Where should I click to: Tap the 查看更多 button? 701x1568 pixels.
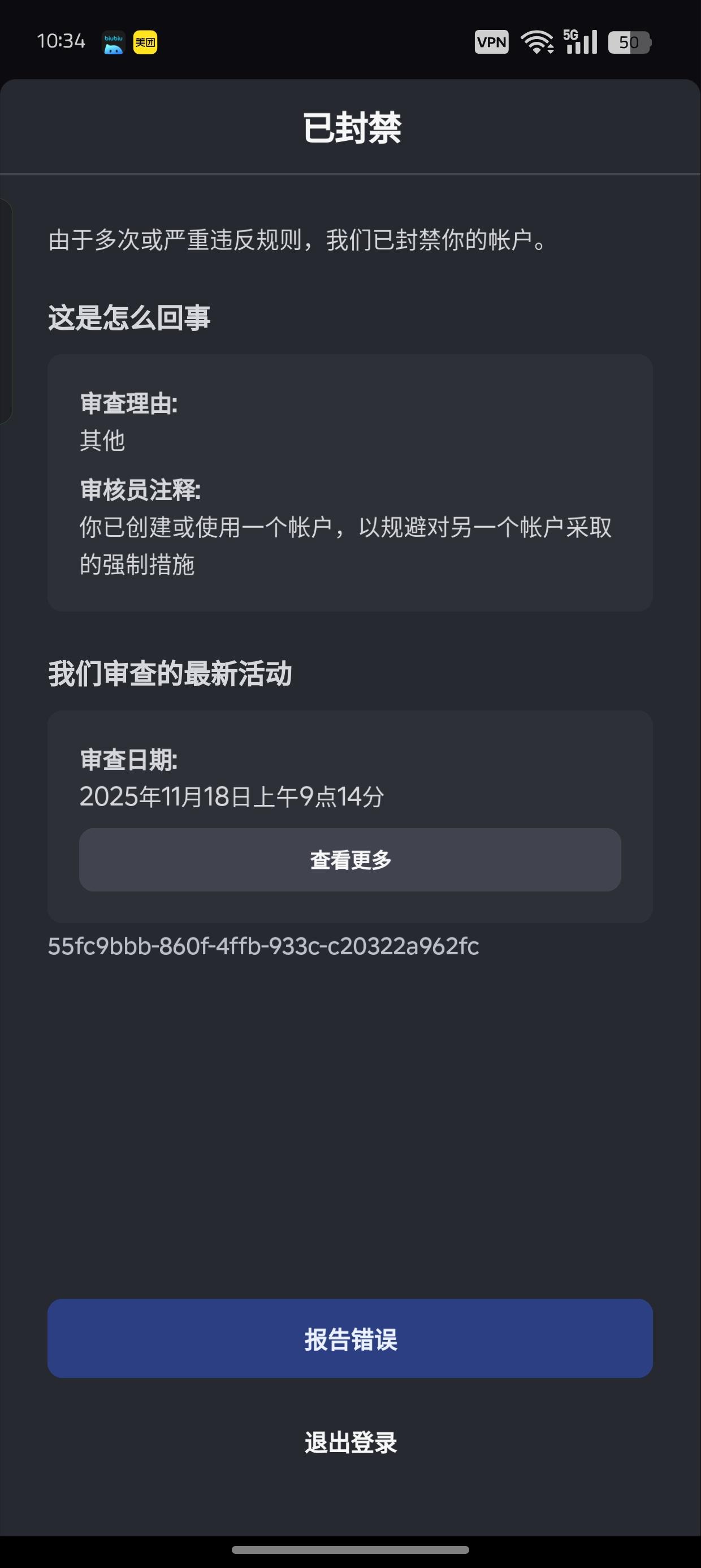pyautogui.click(x=350, y=859)
